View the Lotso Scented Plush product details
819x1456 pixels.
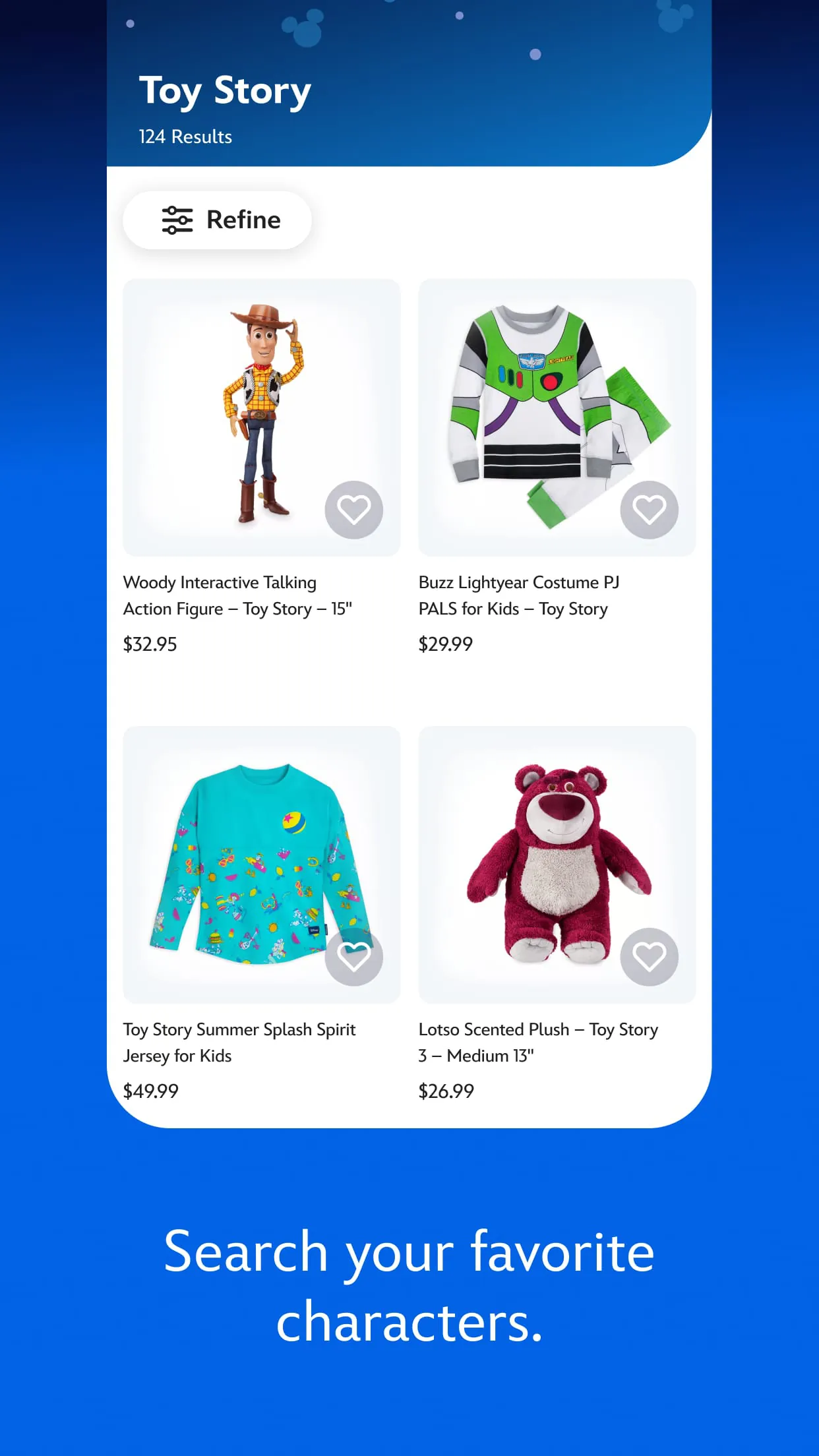click(556, 863)
